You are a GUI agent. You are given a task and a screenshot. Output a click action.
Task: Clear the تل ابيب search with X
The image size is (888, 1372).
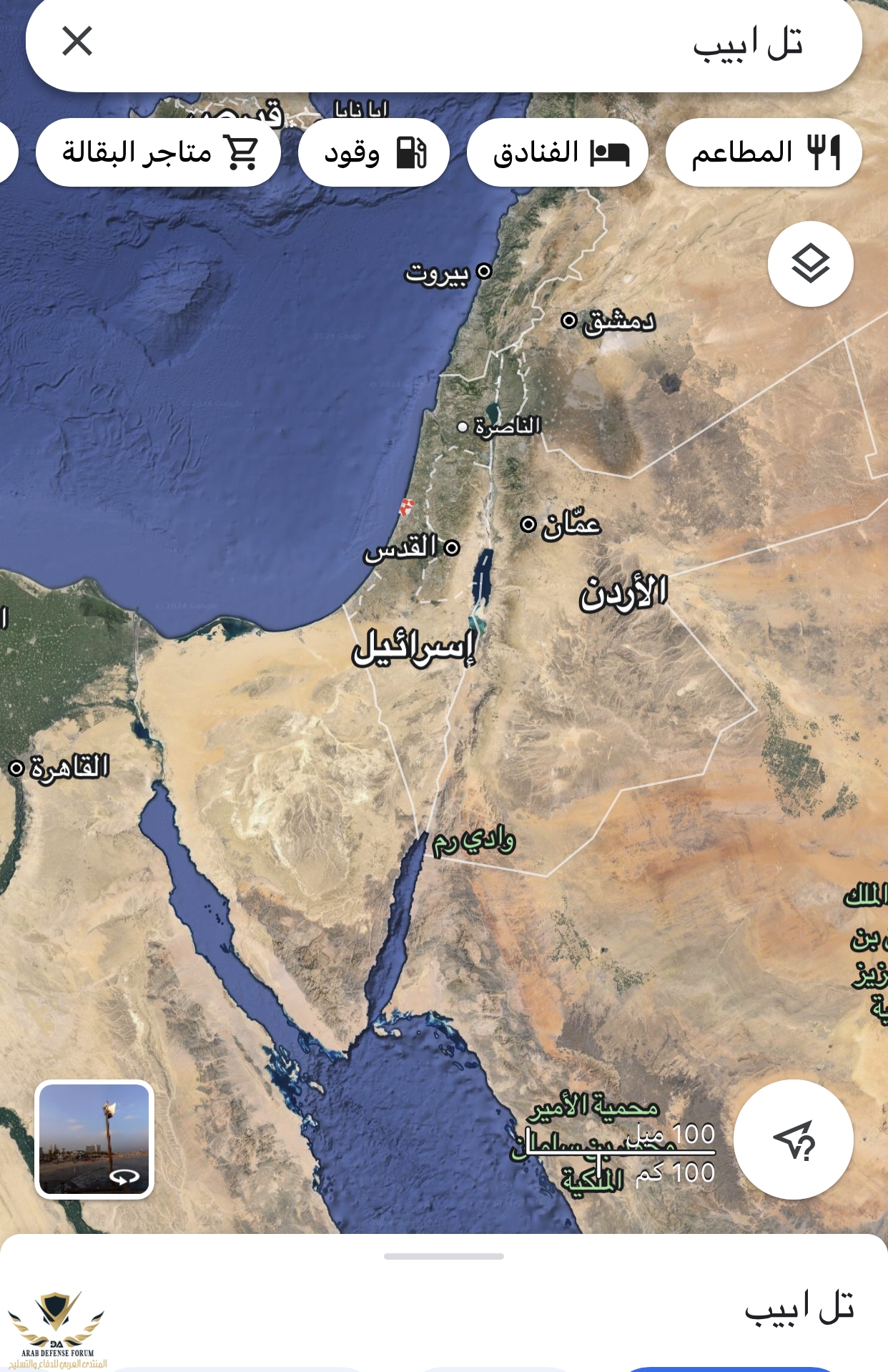(x=77, y=41)
